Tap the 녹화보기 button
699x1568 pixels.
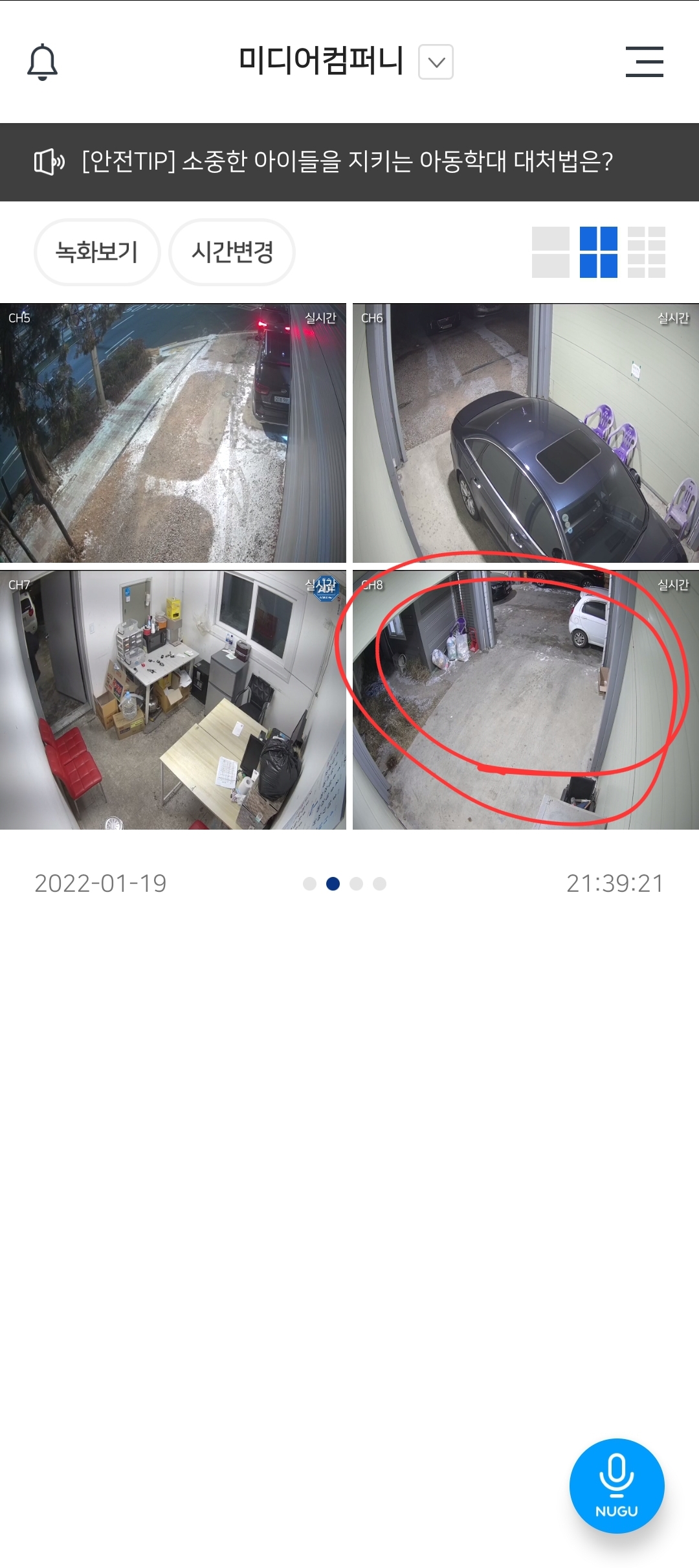[97, 252]
